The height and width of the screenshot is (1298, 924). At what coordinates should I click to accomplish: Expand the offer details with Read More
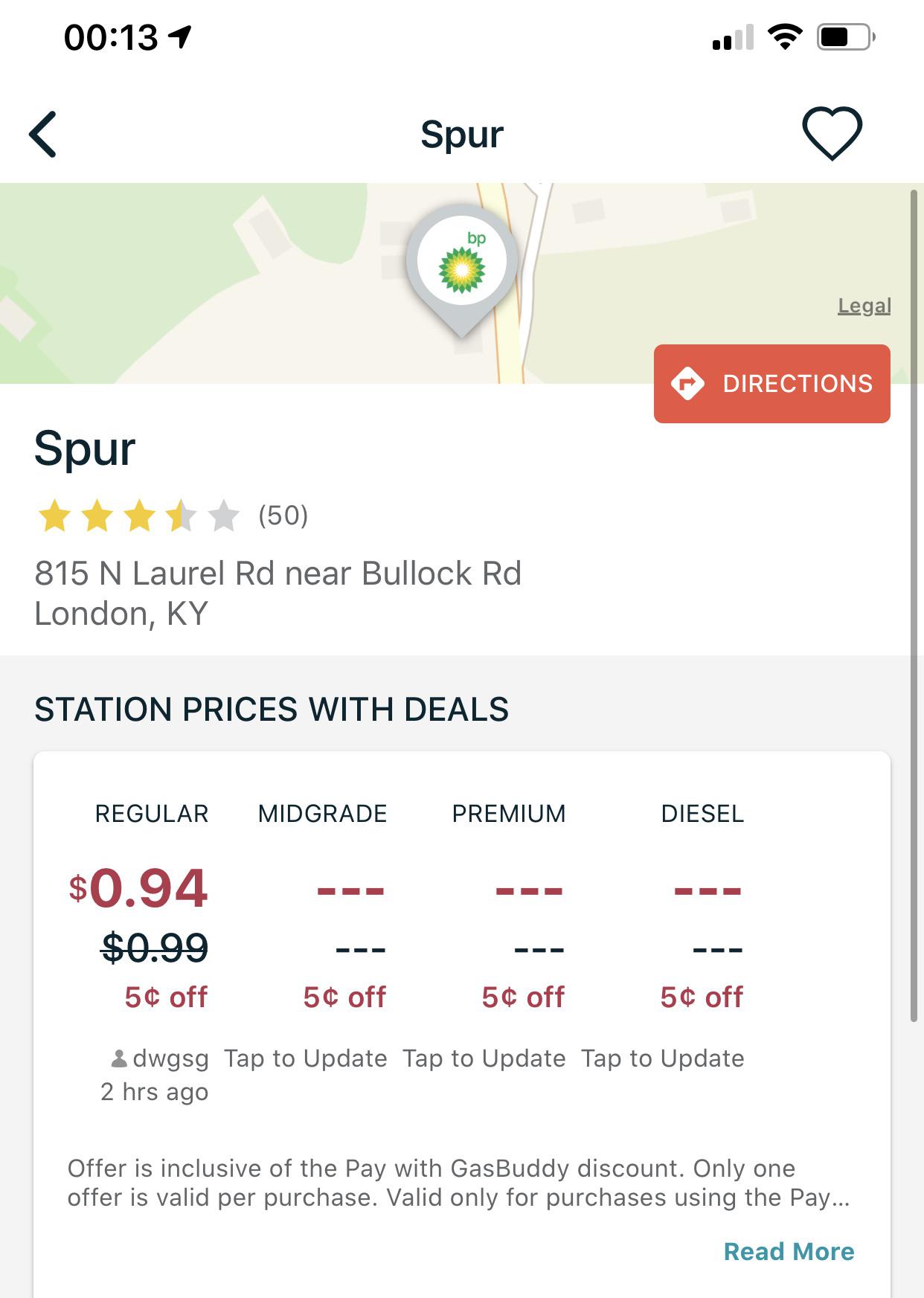(x=789, y=1251)
